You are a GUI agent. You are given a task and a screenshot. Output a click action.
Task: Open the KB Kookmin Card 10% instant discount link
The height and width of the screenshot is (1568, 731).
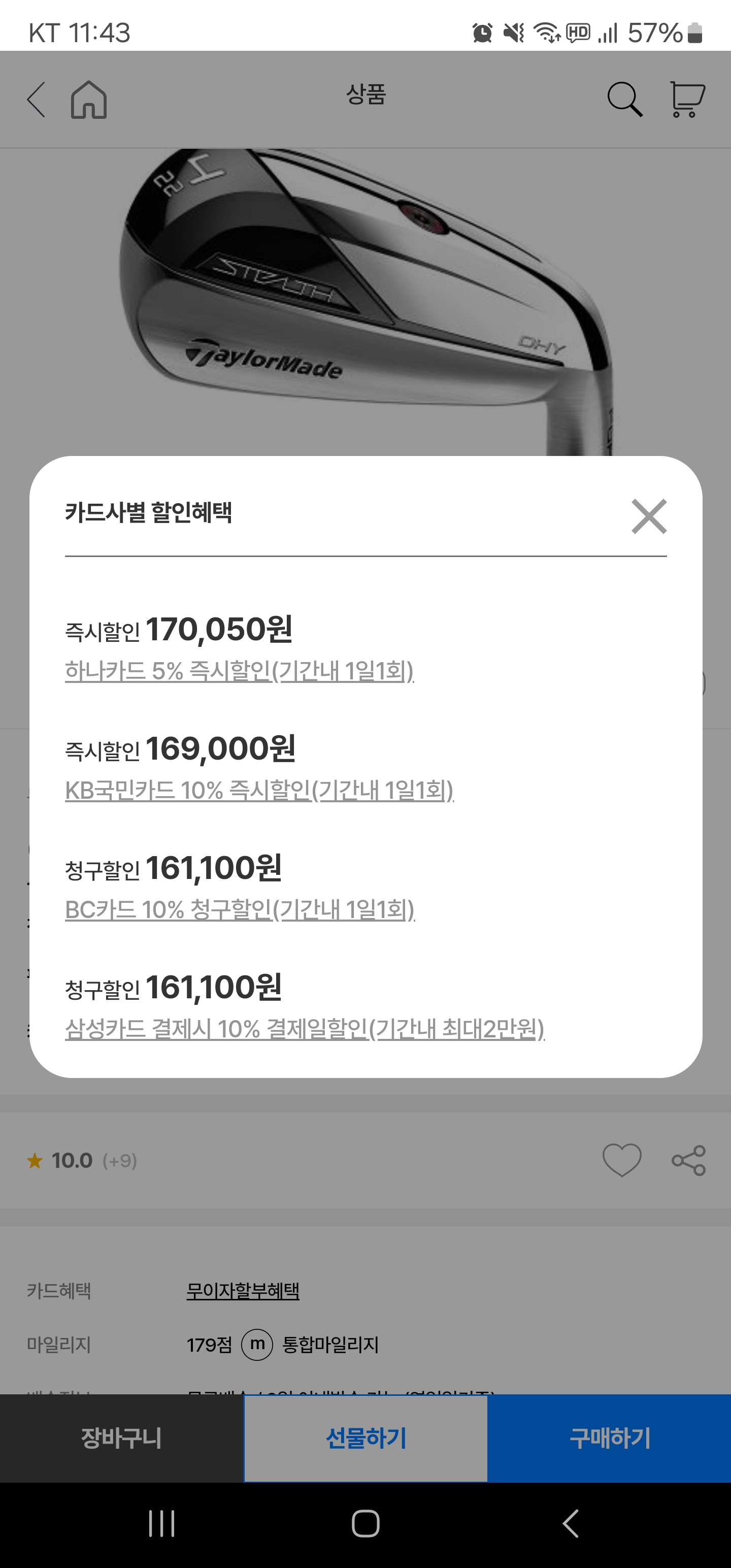tap(259, 790)
